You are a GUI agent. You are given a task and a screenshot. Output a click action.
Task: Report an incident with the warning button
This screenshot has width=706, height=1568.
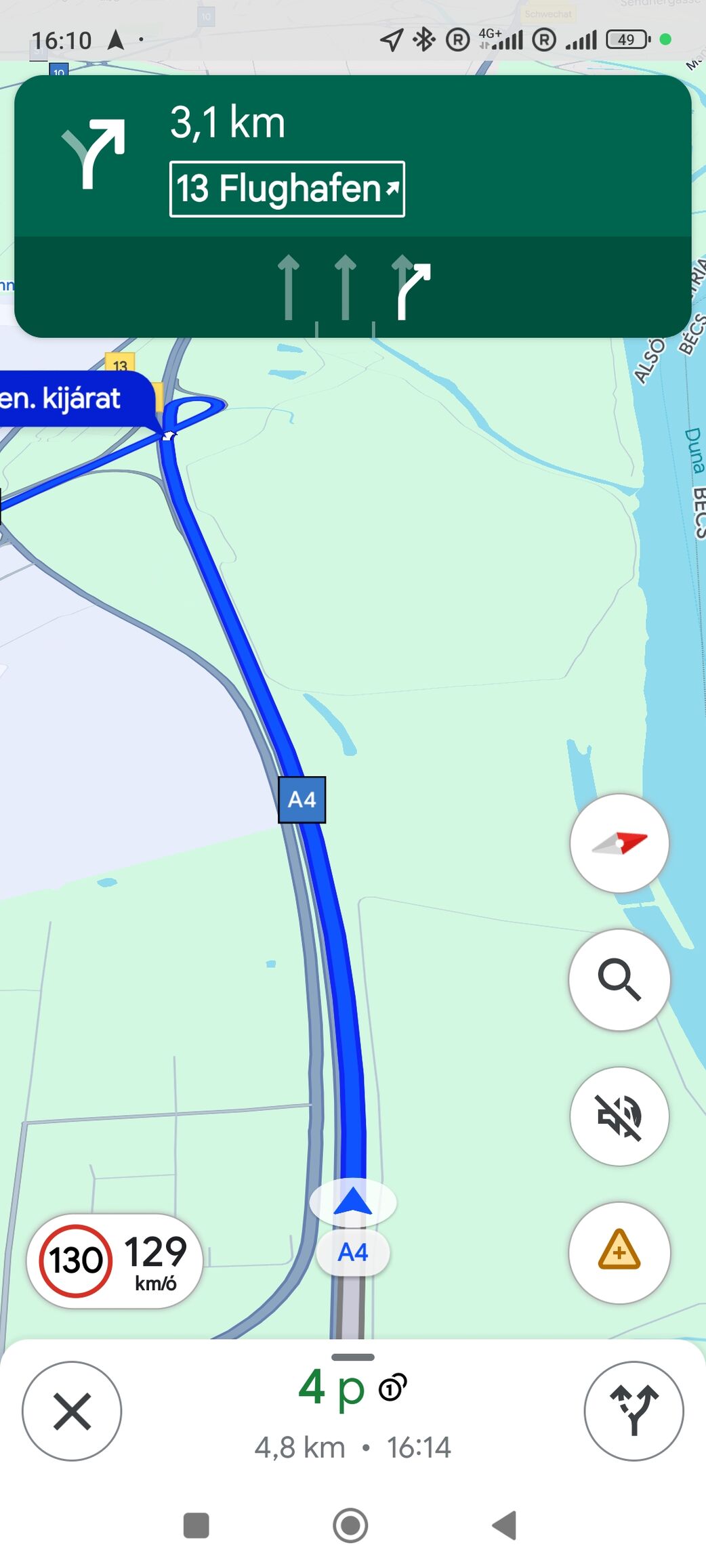pyautogui.click(x=619, y=1252)
